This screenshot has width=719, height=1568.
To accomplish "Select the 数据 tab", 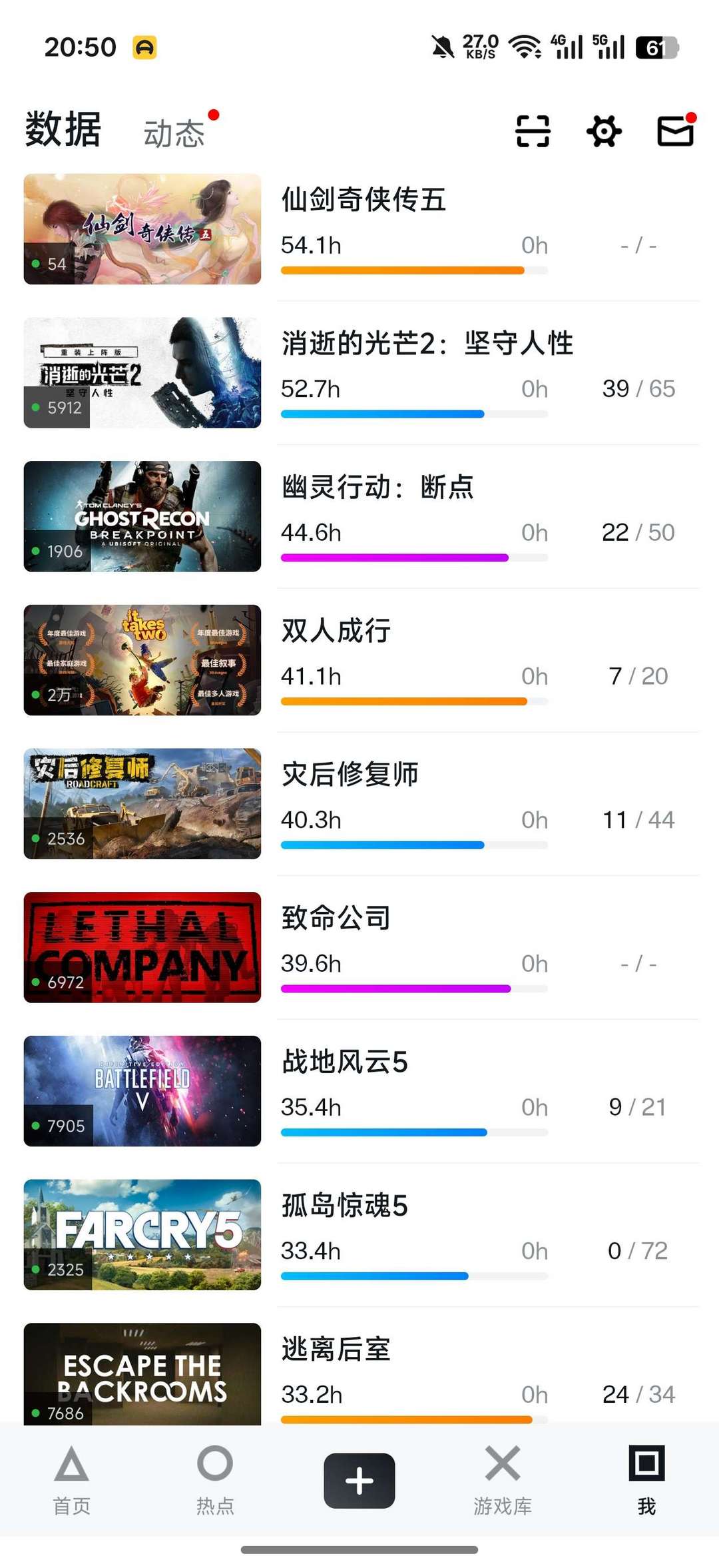I will (63, 129).
